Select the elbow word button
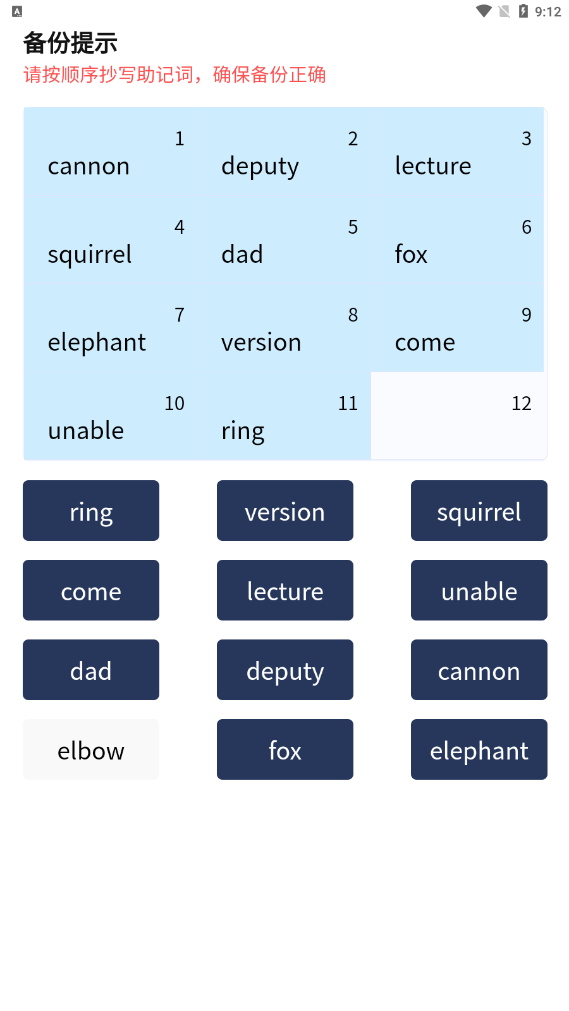Screen dimensions: 569x1011 (x=91, y=749)
